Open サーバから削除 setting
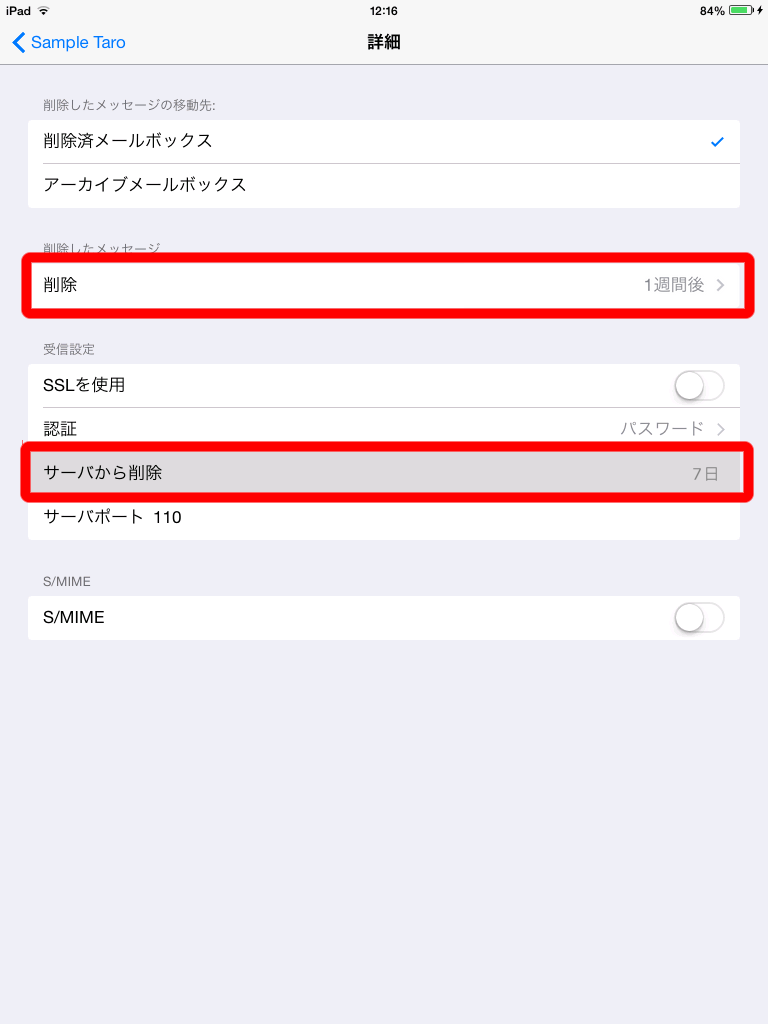 coord(384,473)
